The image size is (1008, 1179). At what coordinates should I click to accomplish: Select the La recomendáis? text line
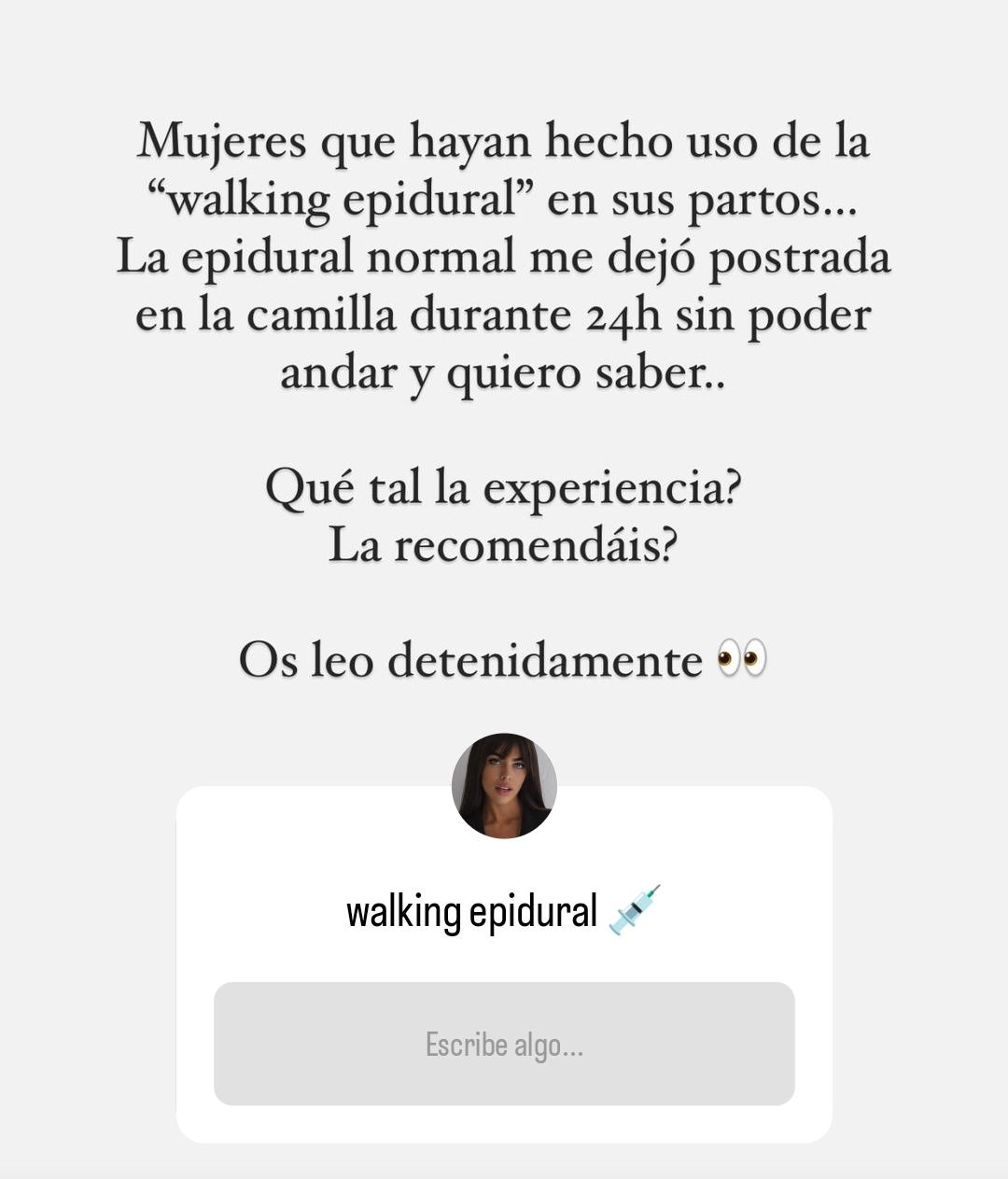tap(502, 545)
